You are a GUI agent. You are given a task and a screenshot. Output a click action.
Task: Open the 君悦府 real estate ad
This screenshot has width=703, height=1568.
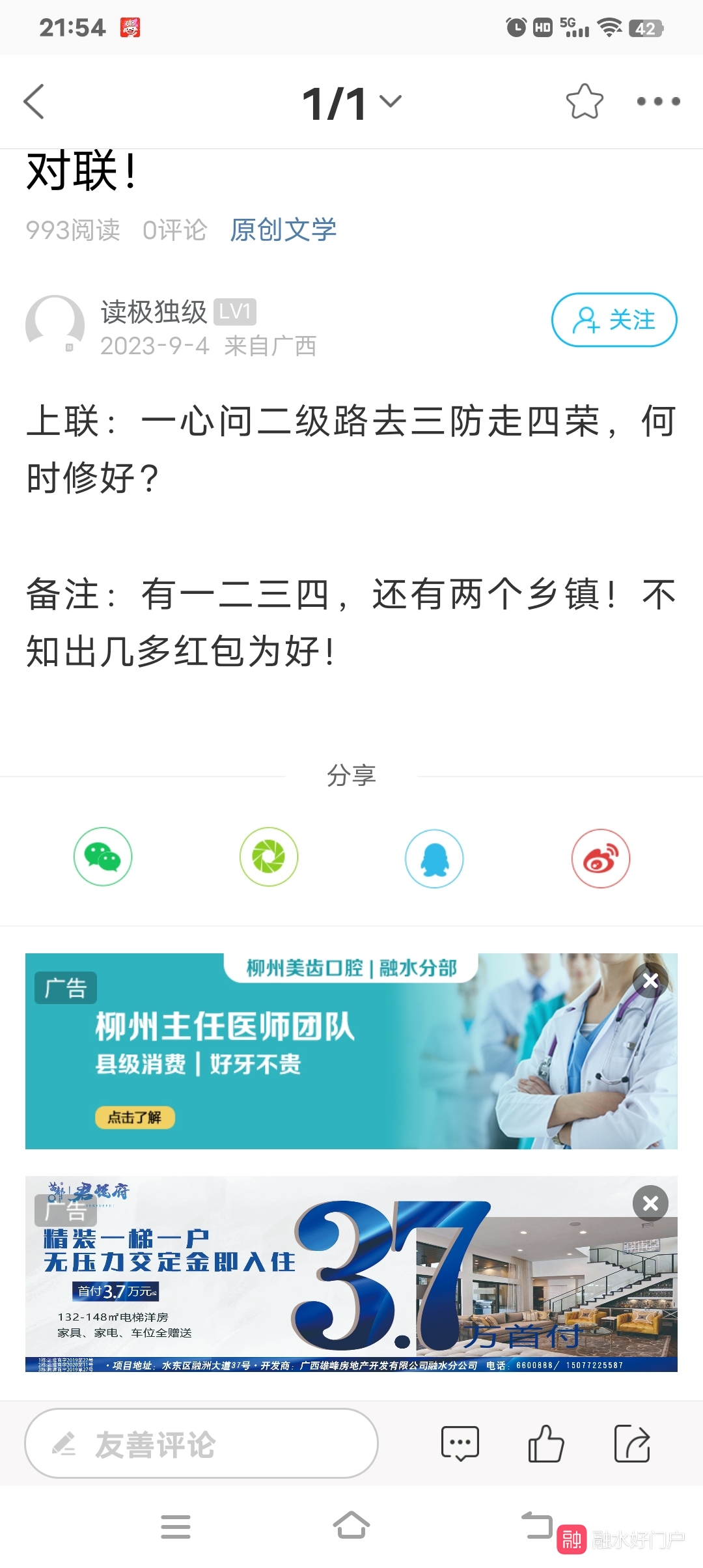pyautogui.click(x=325, y=1276)
